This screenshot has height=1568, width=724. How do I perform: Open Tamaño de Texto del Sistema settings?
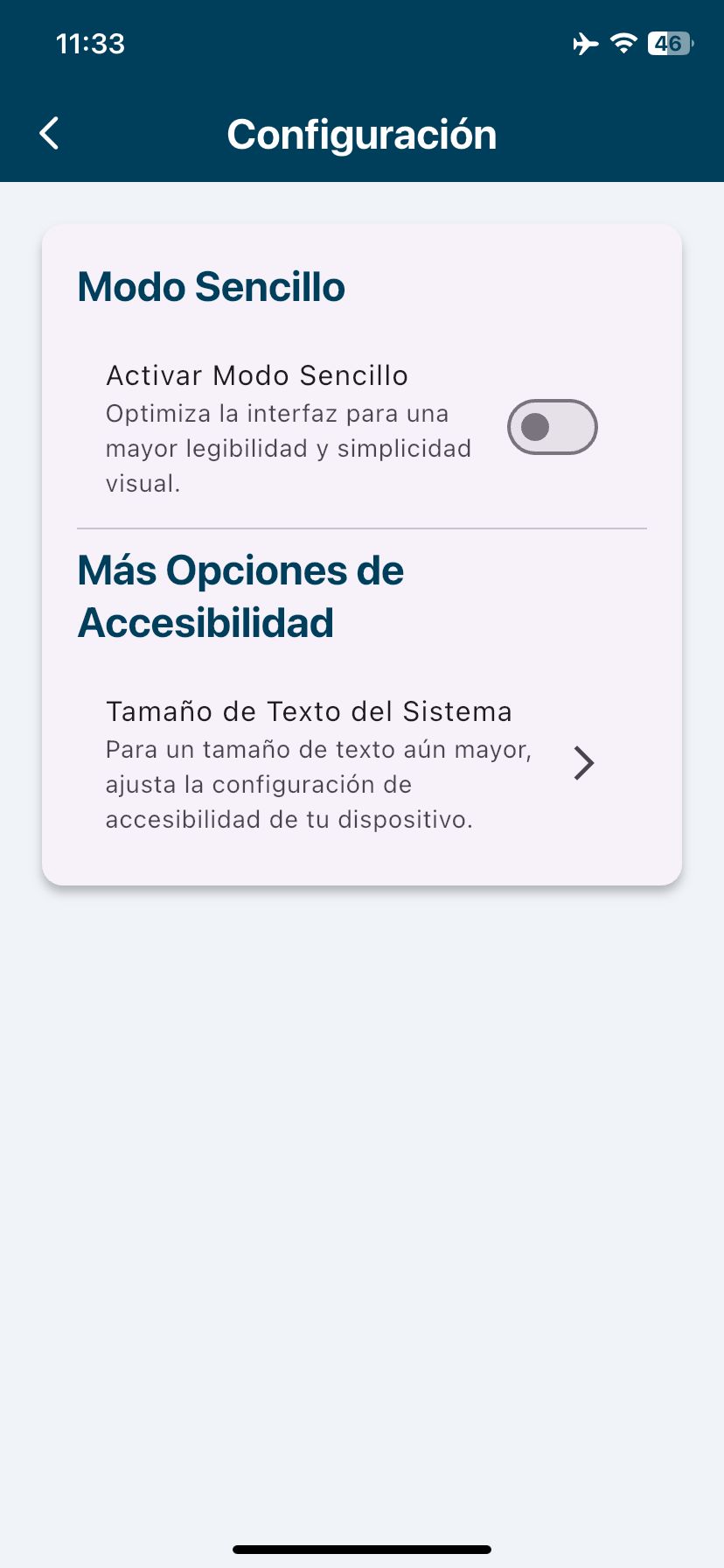[310, 710]
